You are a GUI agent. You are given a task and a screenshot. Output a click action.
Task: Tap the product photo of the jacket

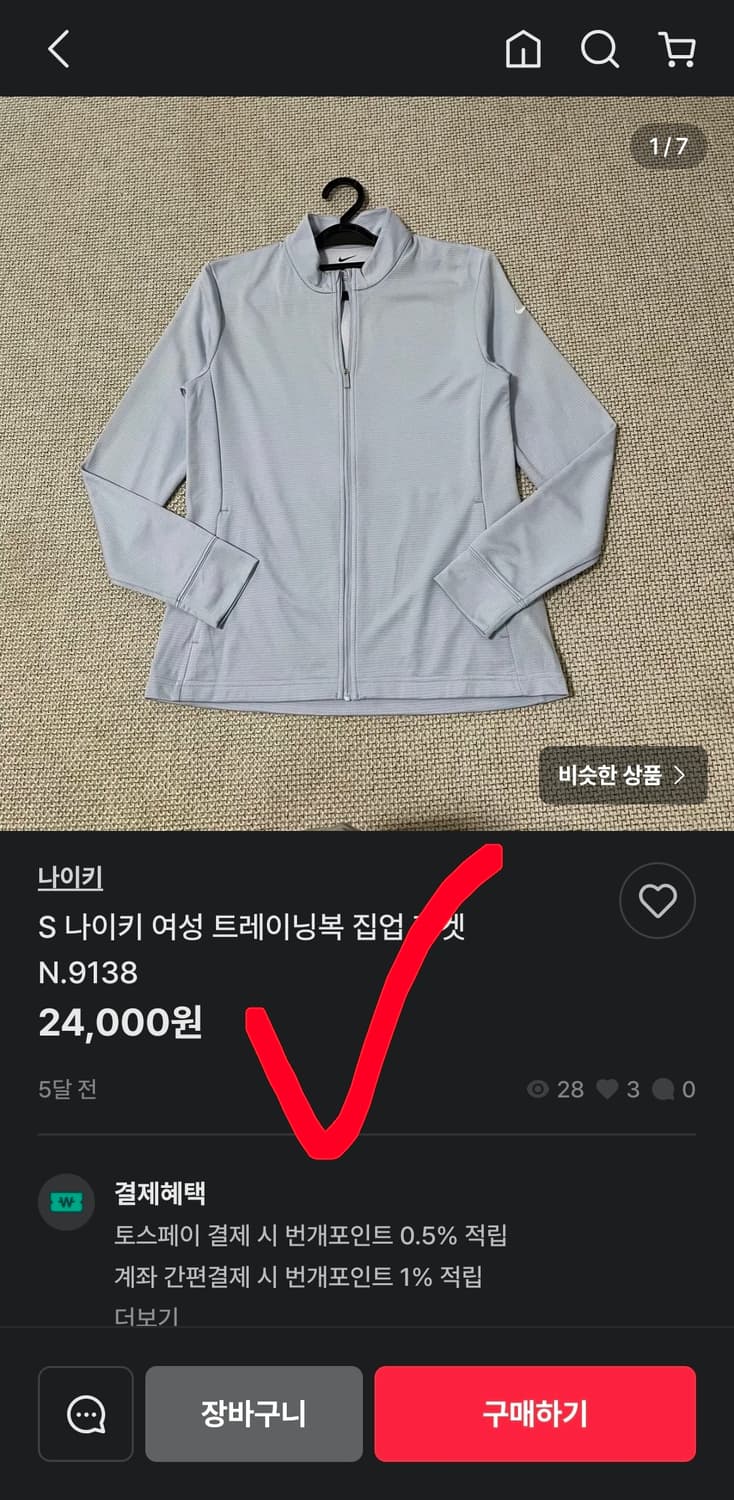coord(367,450)
